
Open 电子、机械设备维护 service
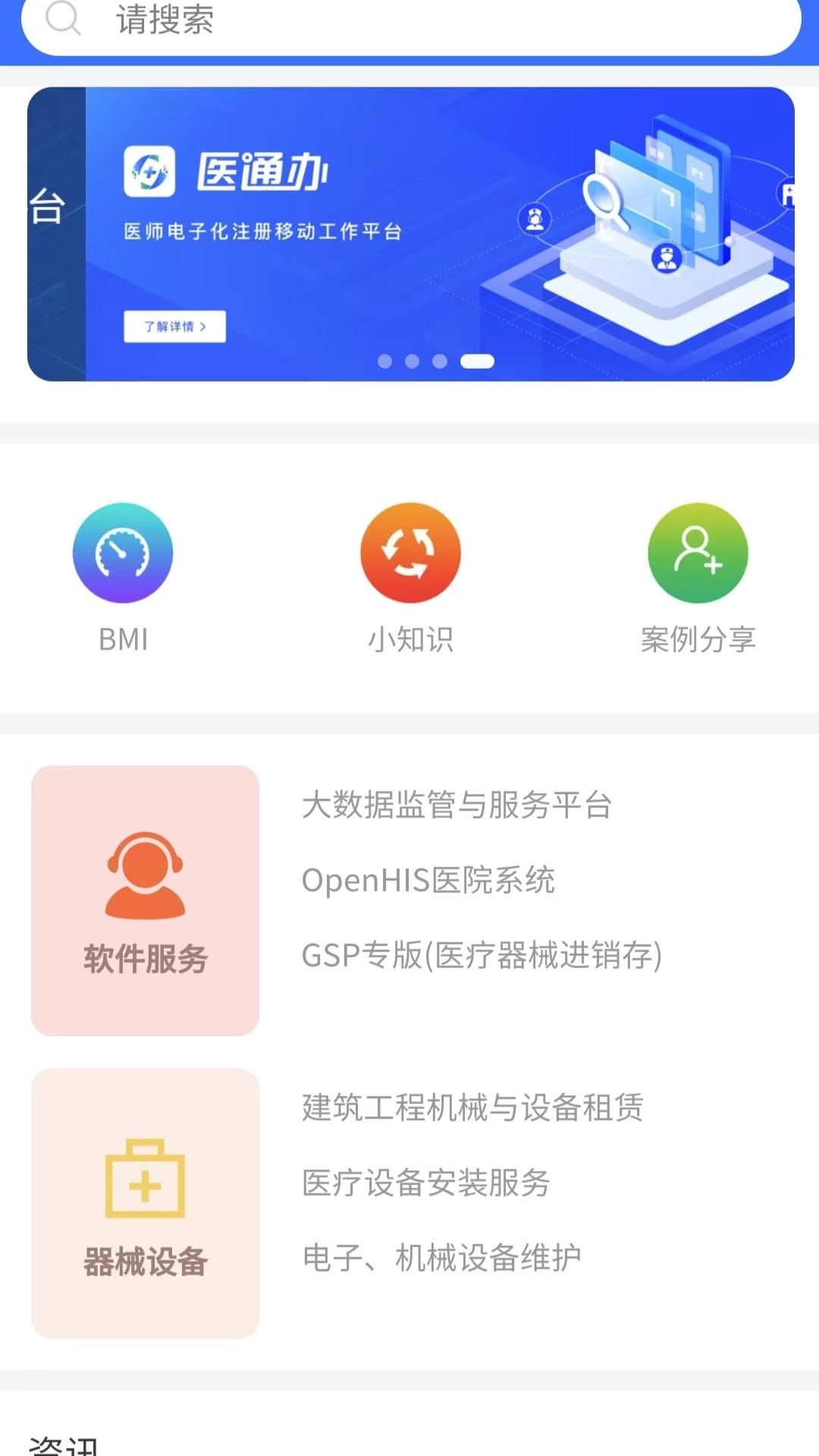442,1258
